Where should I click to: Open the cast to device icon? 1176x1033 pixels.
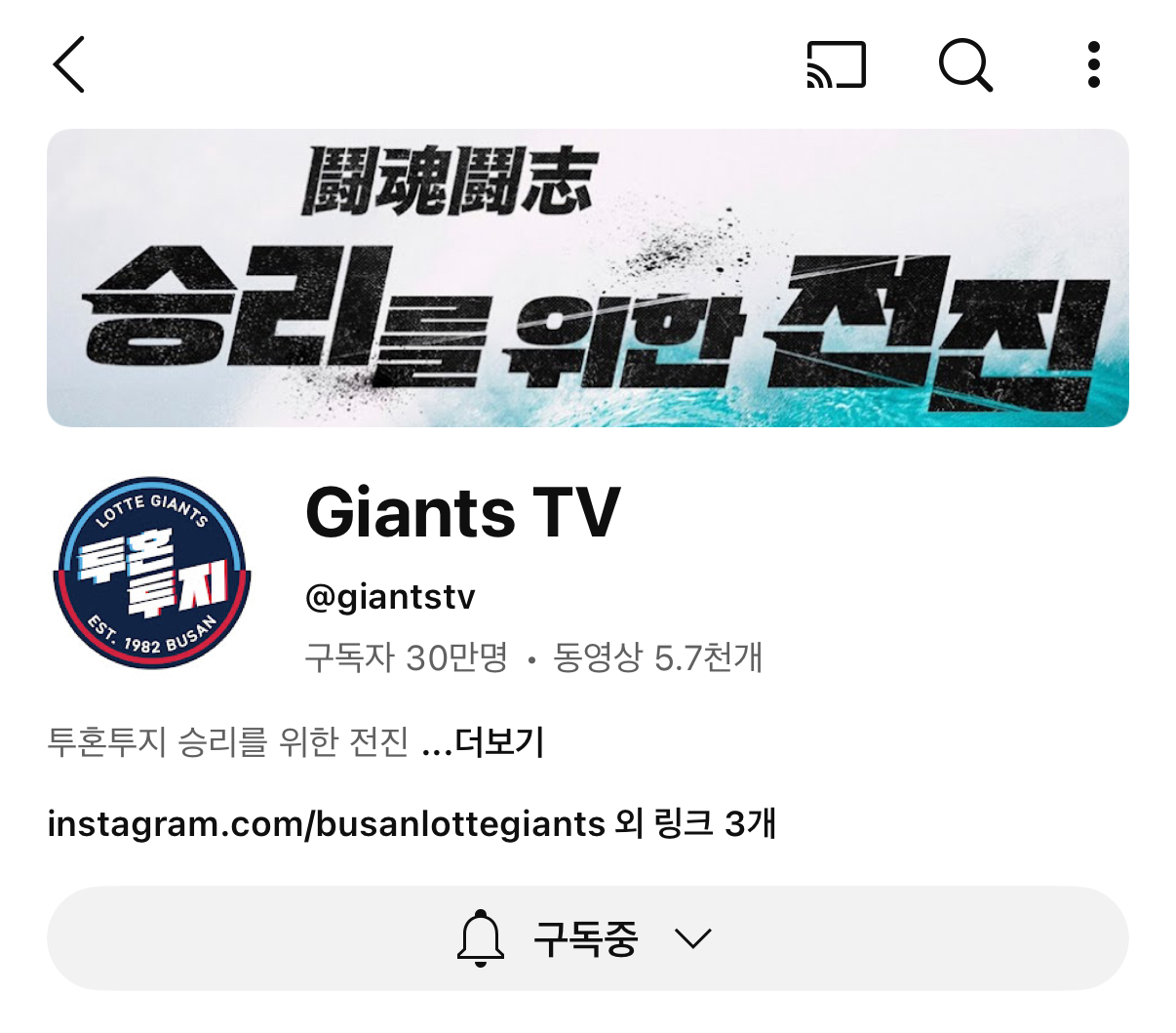836,65
